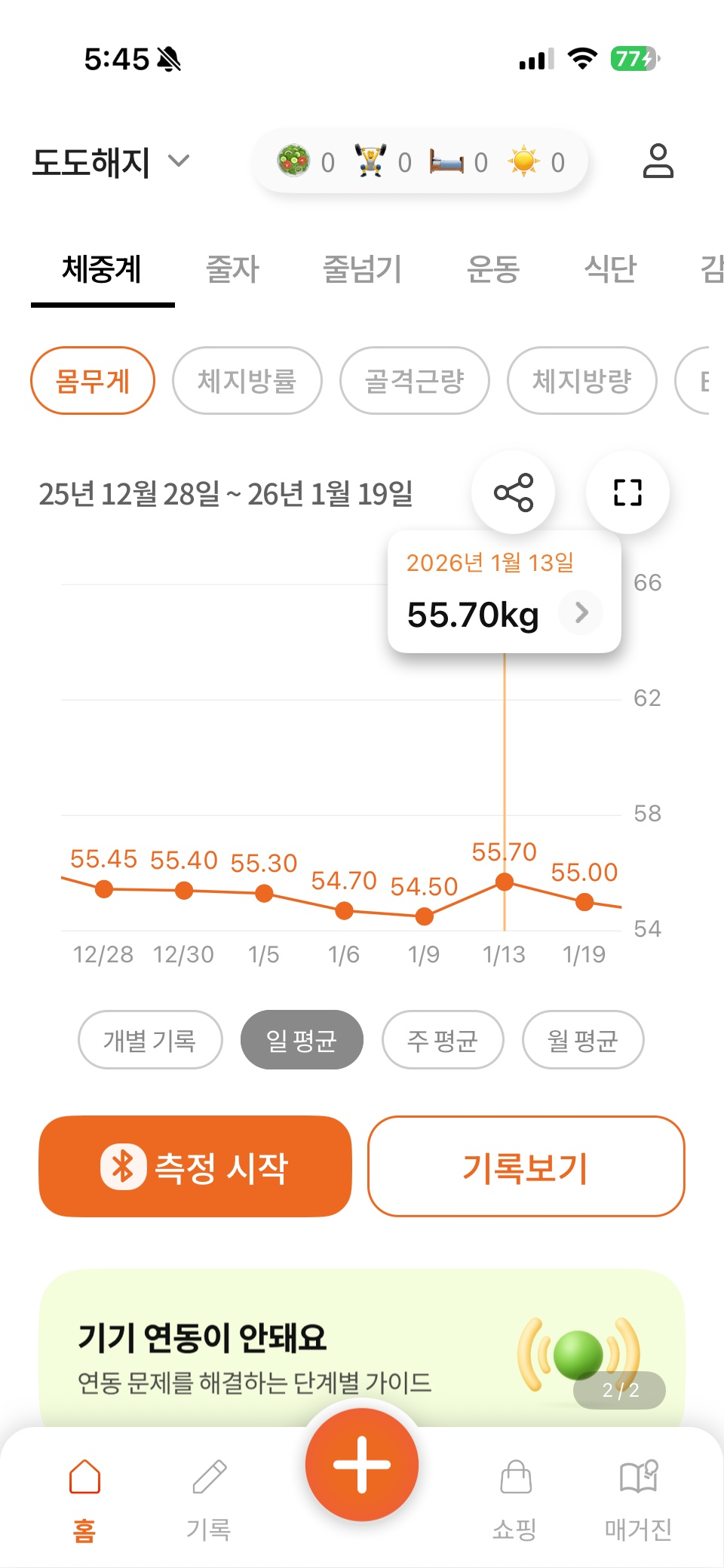Switch to the 줄자 tab
Screen dimensions: 724x1568
[x=232, y=269]
